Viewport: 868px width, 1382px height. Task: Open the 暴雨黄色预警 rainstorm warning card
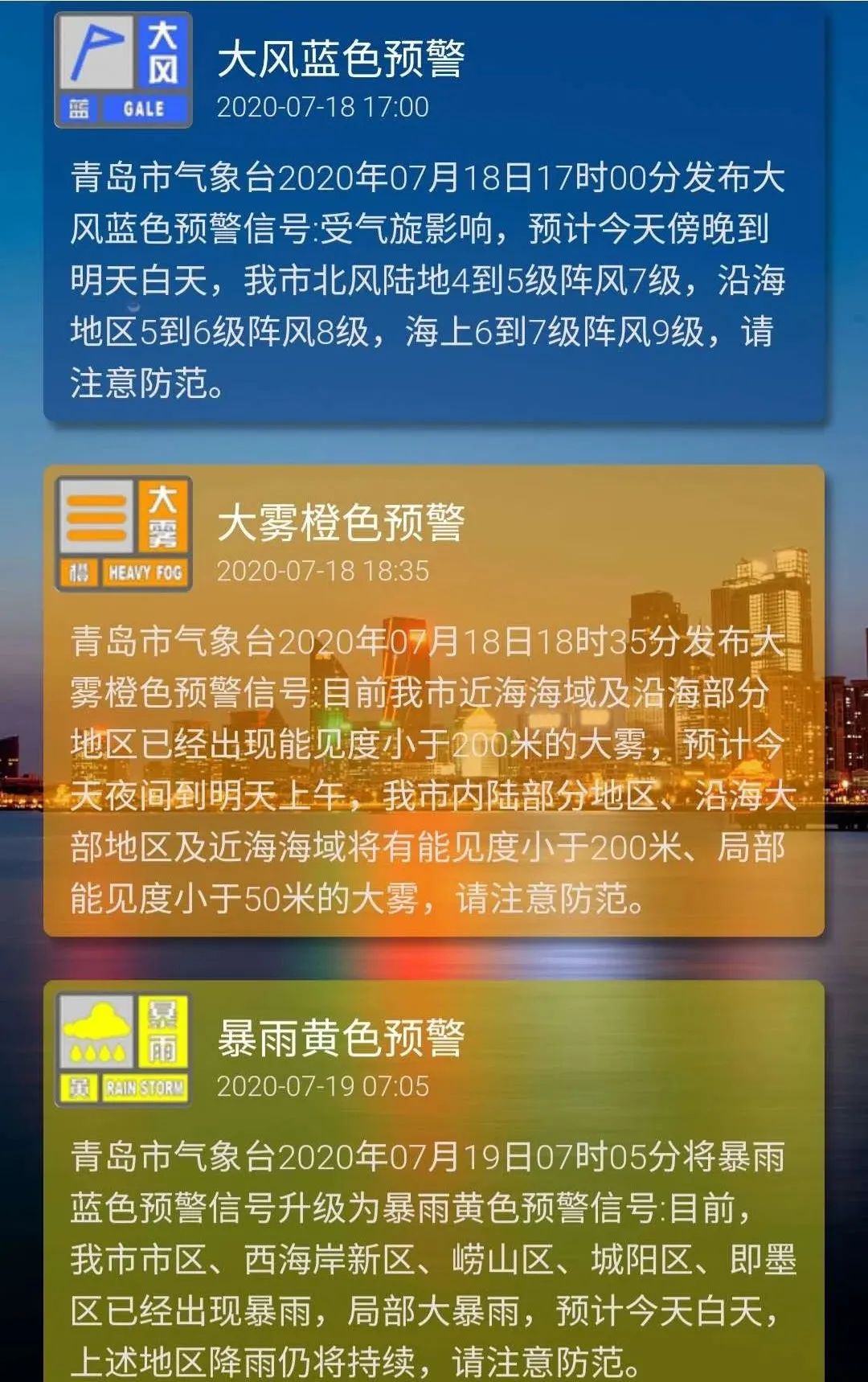[x=434, y=1182]
